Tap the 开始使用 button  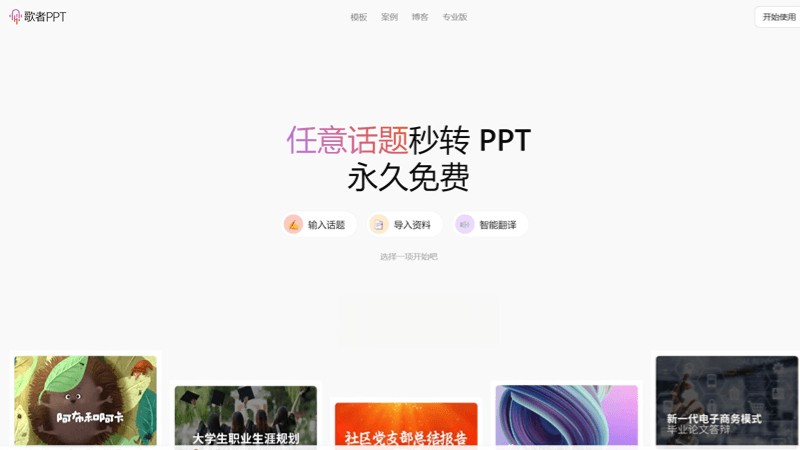tap(778, 17)
